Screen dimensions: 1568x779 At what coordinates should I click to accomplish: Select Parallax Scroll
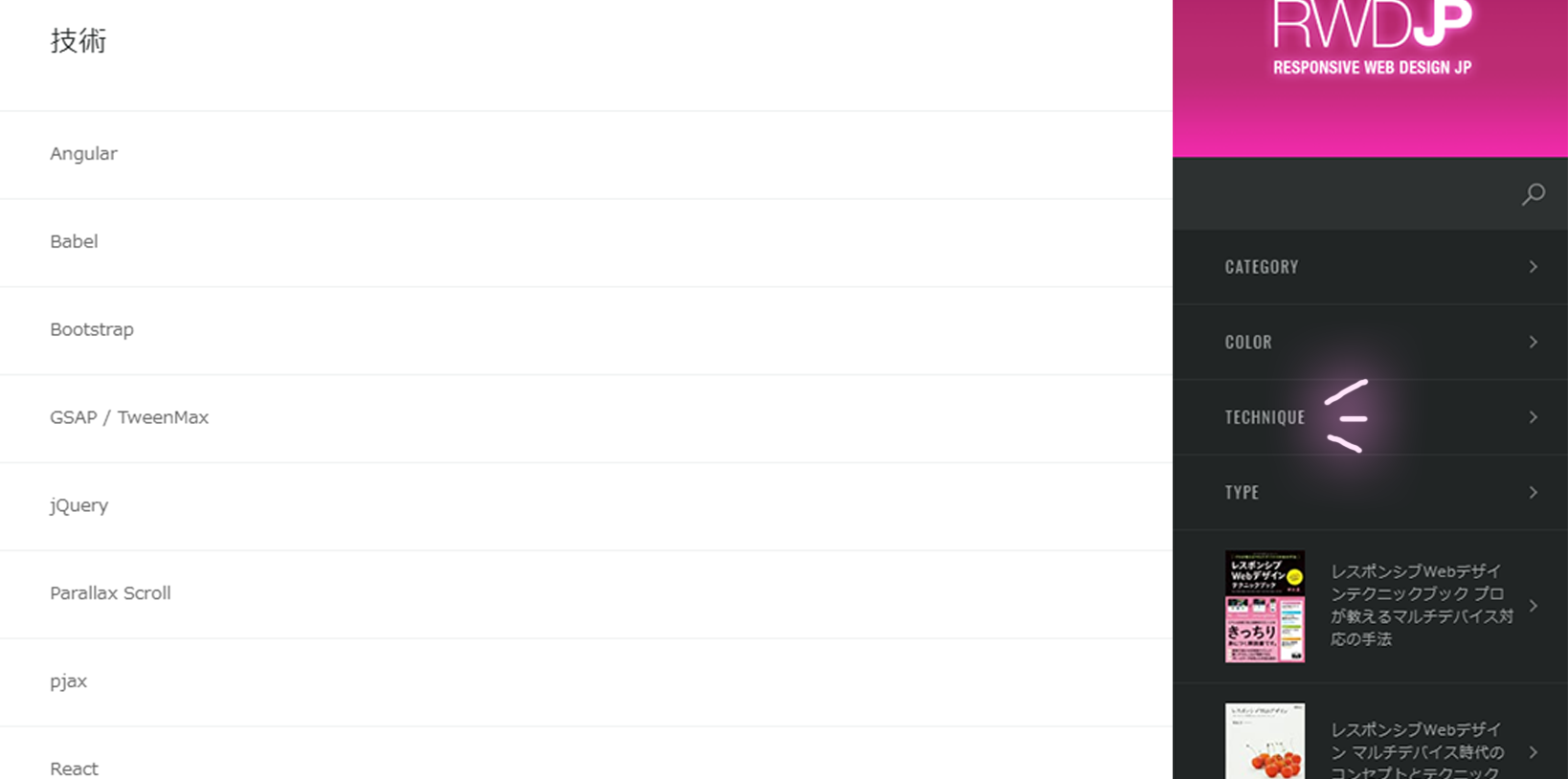coord(110,593)
